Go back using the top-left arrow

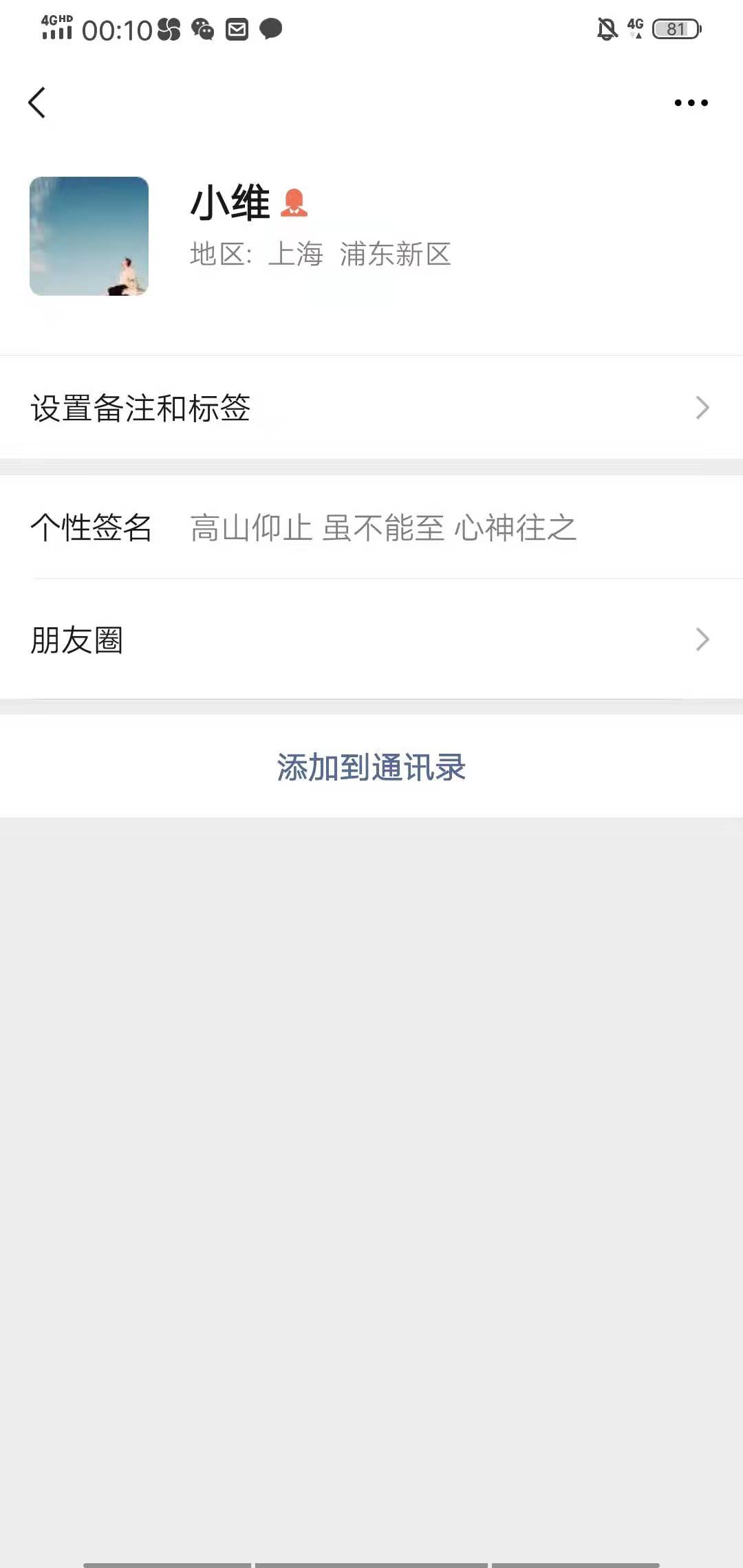[37, 102]
